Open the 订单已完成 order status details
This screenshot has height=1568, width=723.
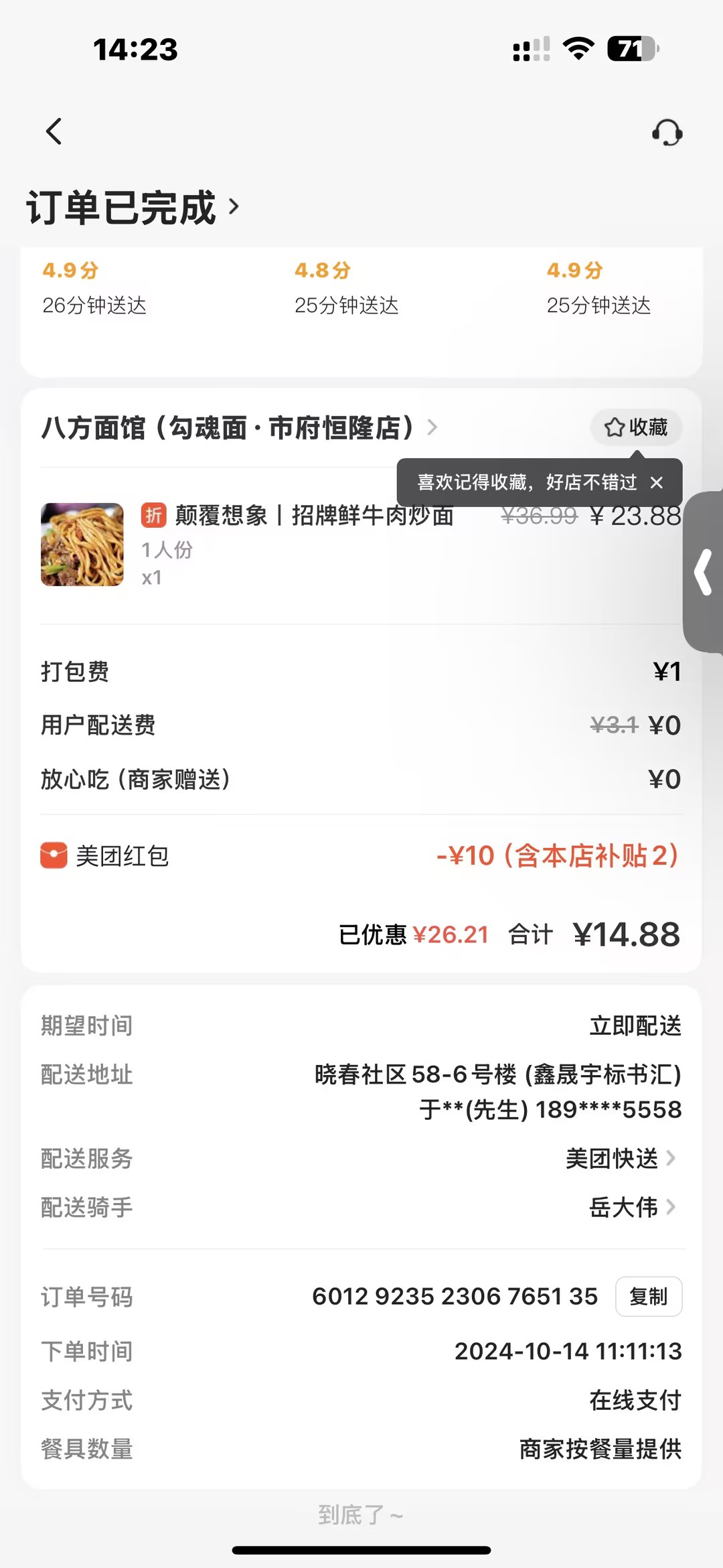[x=133, y=208]
